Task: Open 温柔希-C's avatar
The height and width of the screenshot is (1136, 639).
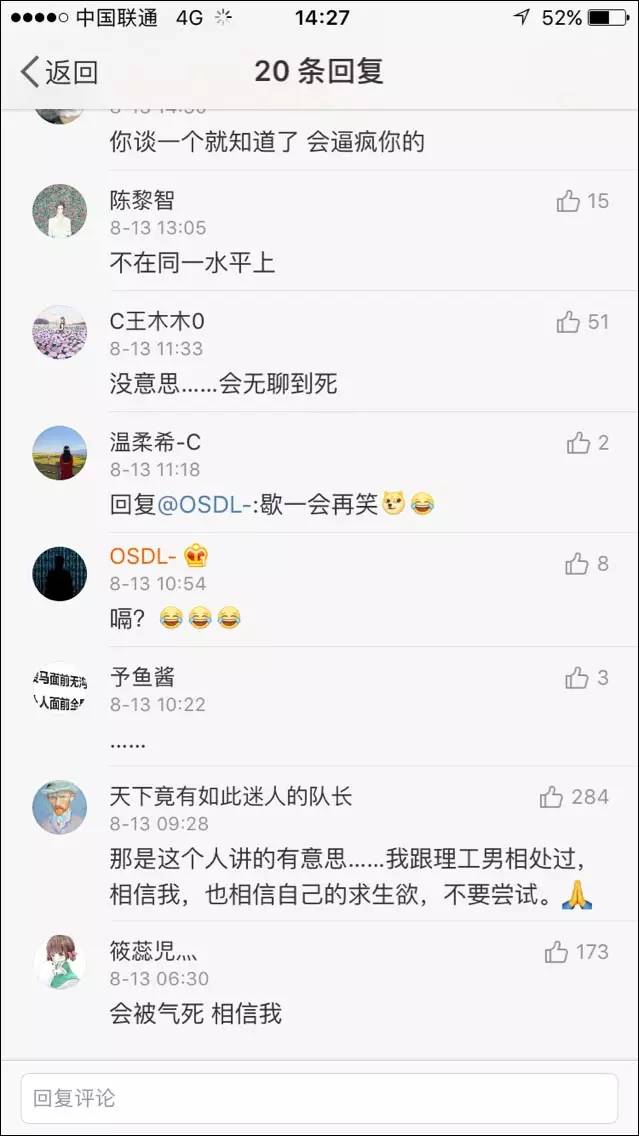Action: (x=60, y=453)
